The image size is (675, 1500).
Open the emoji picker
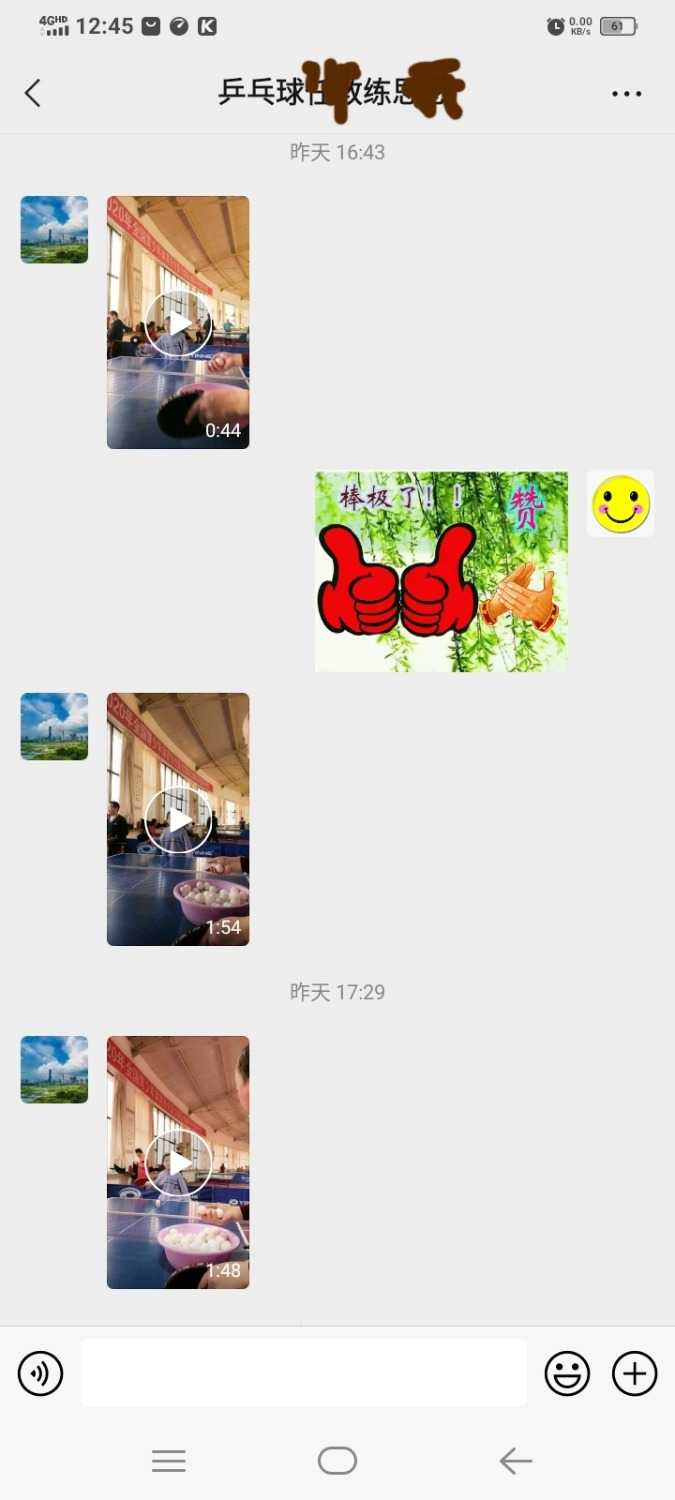[x=566, y=1373]
